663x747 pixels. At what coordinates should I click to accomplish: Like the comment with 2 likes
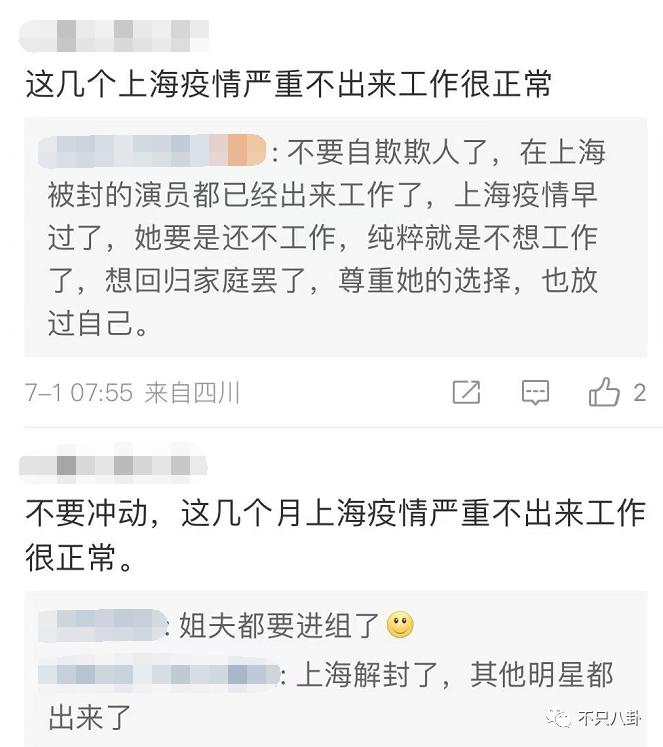click(604, 392)
